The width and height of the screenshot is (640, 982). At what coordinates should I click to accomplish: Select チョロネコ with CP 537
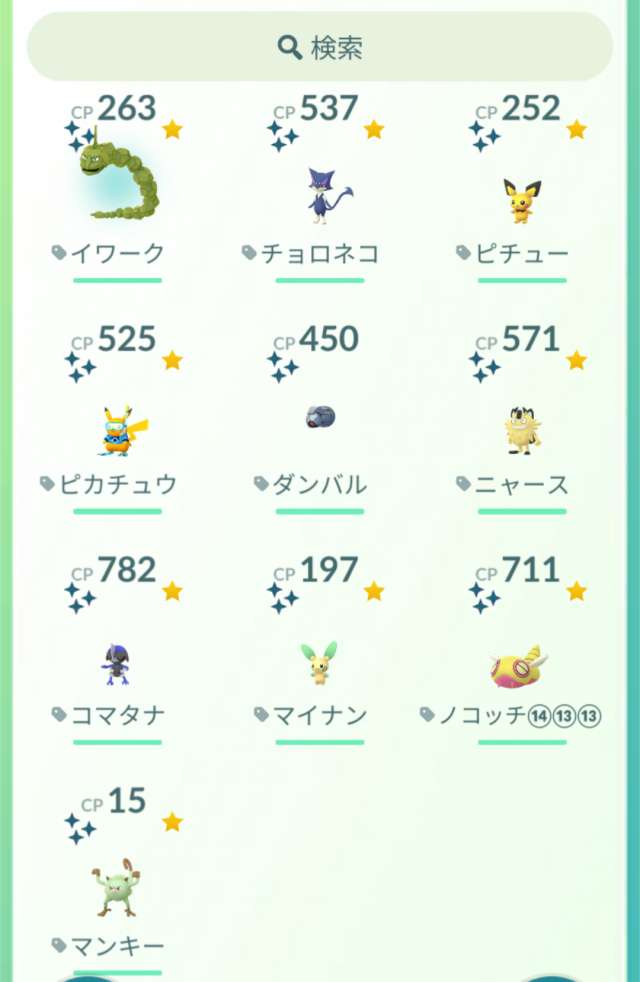(319, 195)
